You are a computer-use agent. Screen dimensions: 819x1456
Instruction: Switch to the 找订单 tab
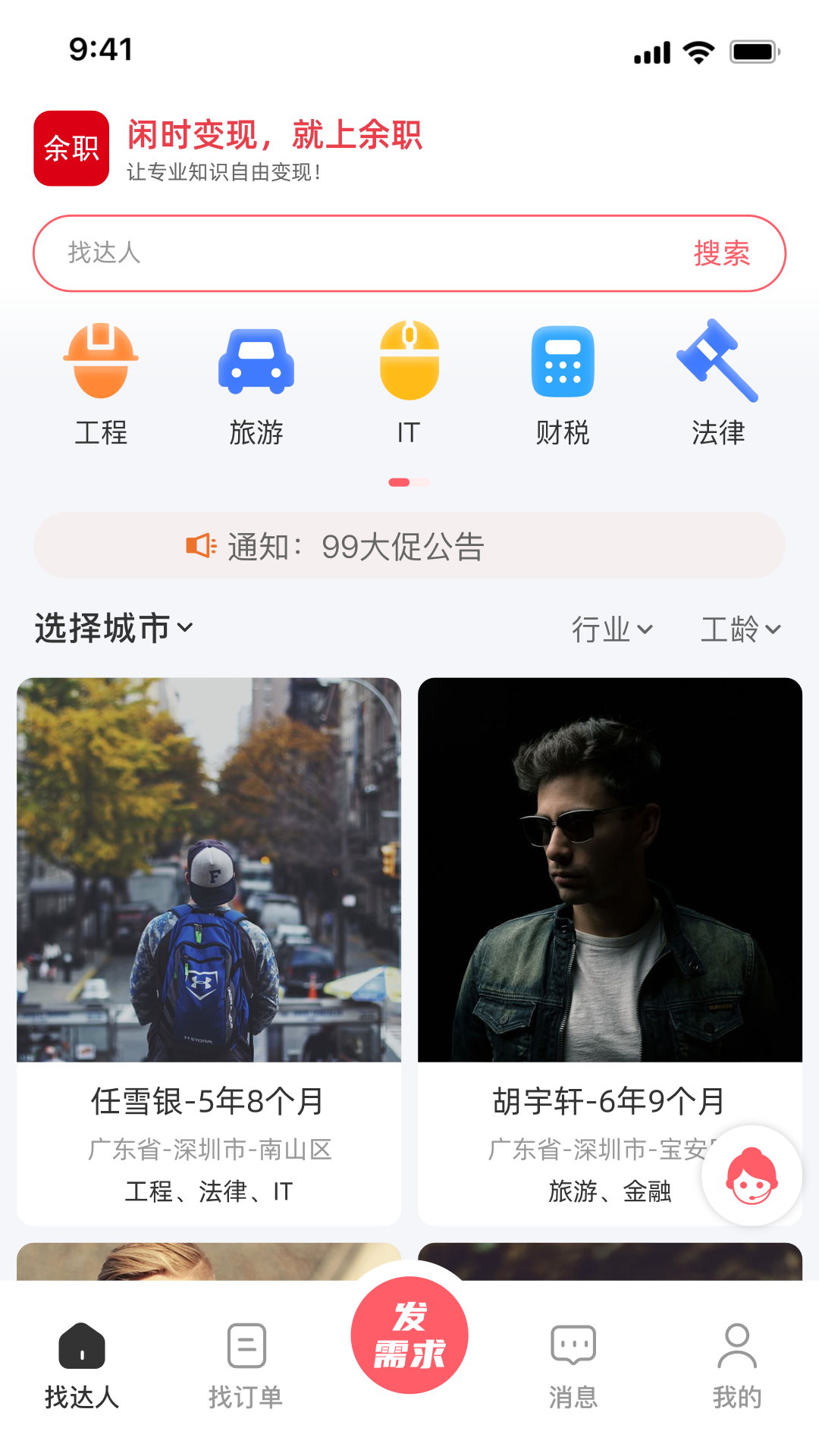[245, 1365]
